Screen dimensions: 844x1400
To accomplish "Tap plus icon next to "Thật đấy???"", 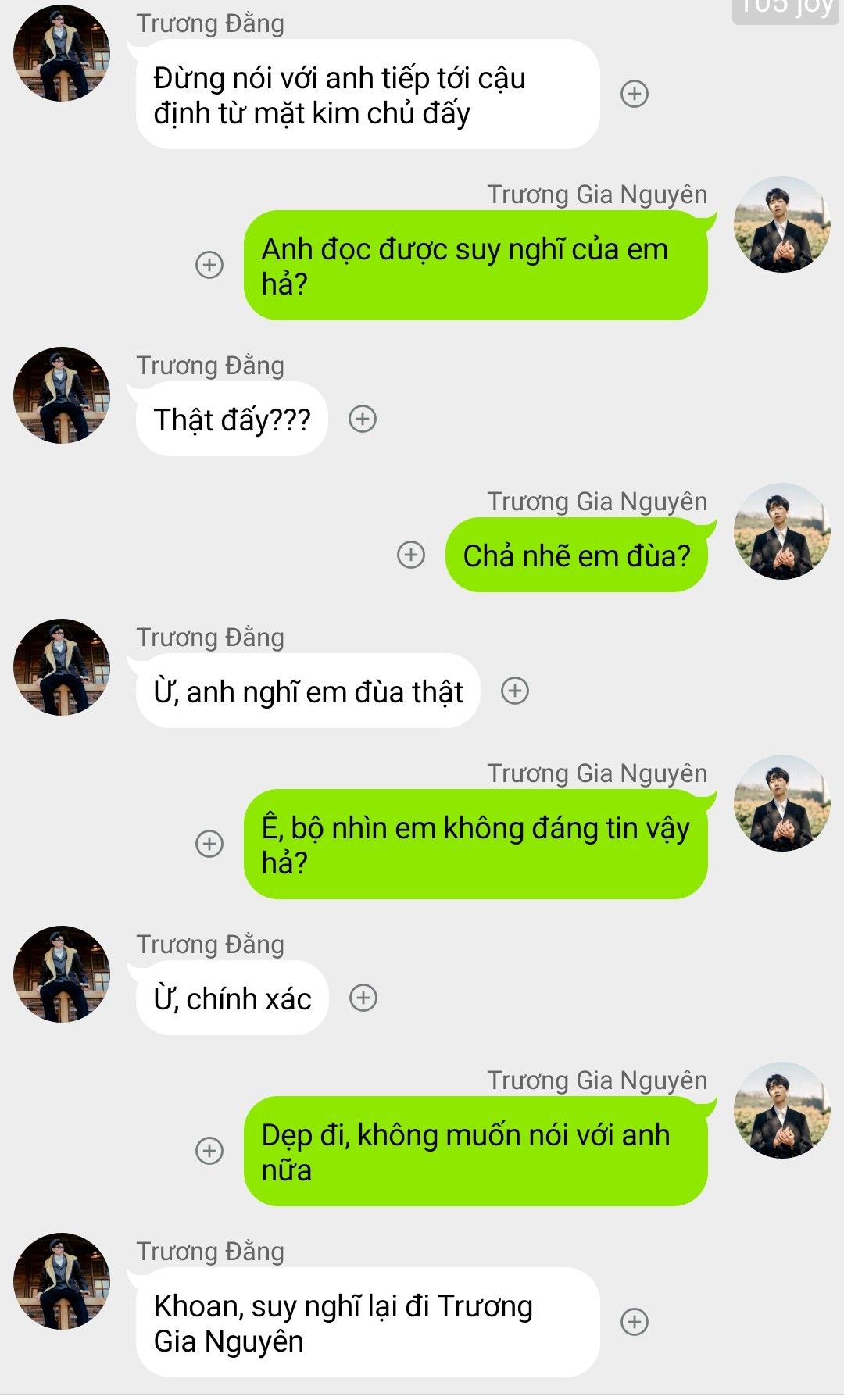I will coord(362,420).
